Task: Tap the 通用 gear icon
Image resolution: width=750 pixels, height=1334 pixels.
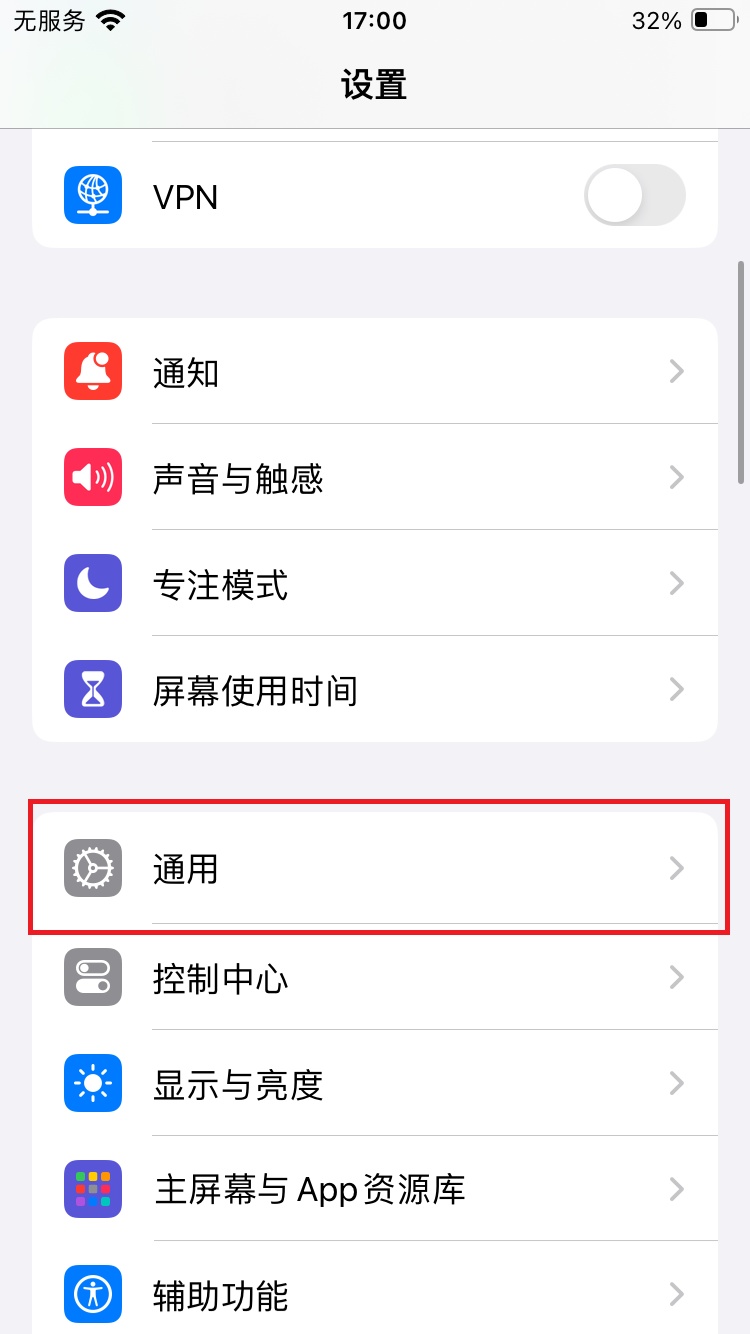Action: tap(93, 868)
